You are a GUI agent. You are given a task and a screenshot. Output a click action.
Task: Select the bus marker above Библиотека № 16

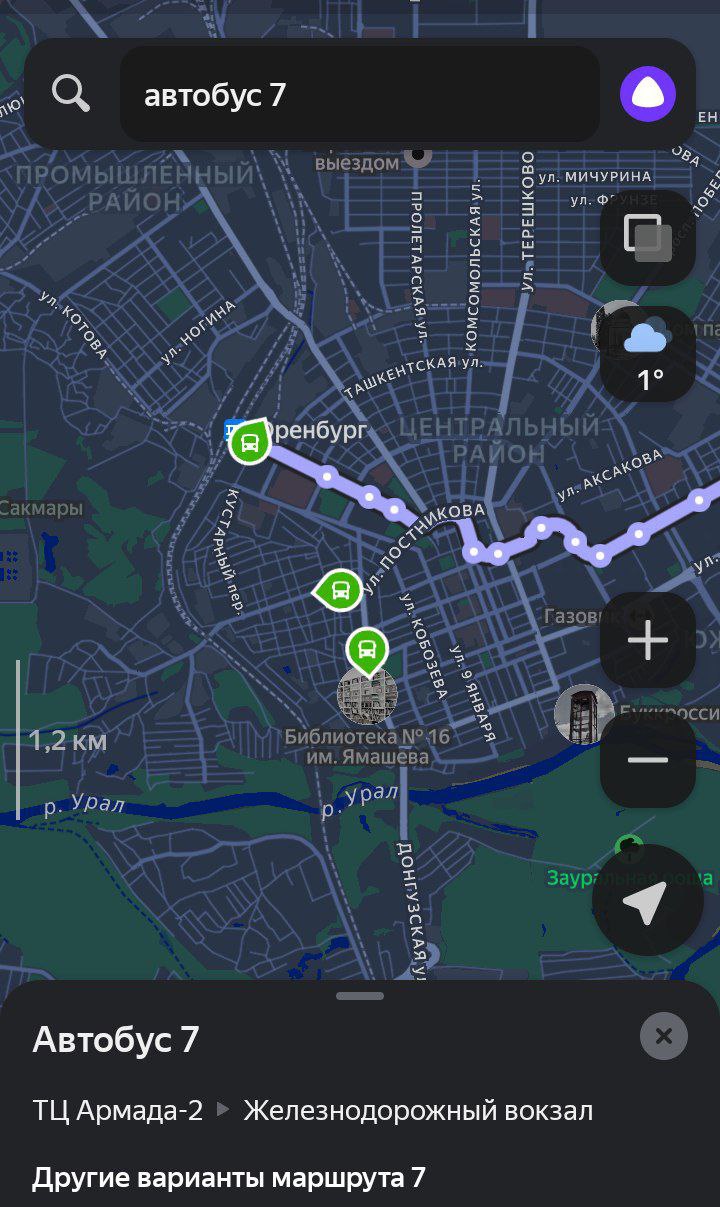pyautogui.click(x=367, y=649)
